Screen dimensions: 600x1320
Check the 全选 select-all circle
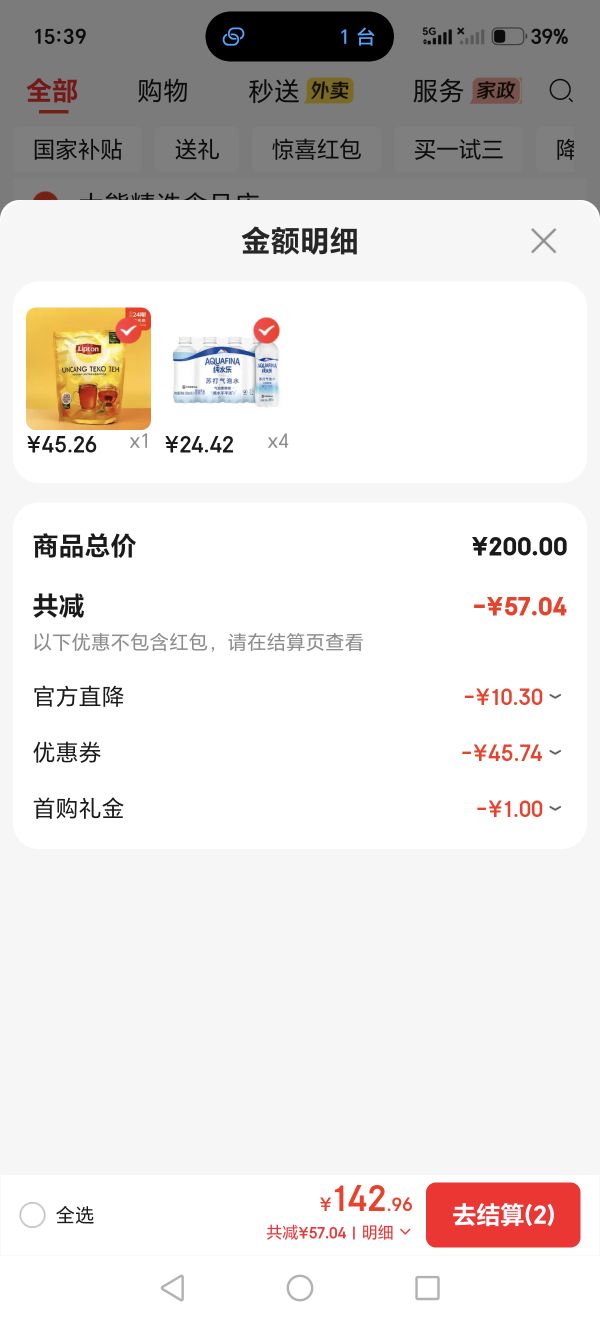click(32, 1215)
